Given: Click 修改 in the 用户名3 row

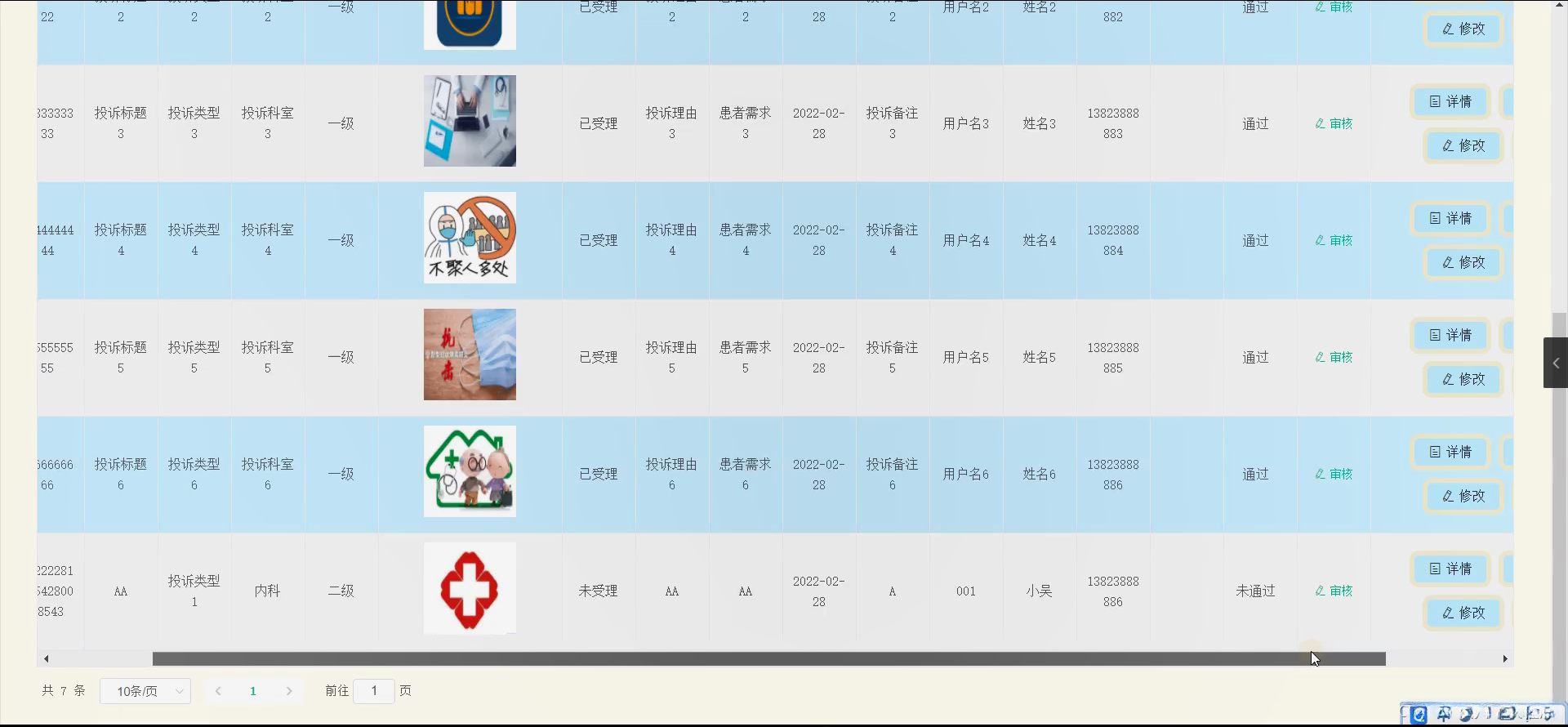Looking at the screenshot, I should click(1463, 146).
